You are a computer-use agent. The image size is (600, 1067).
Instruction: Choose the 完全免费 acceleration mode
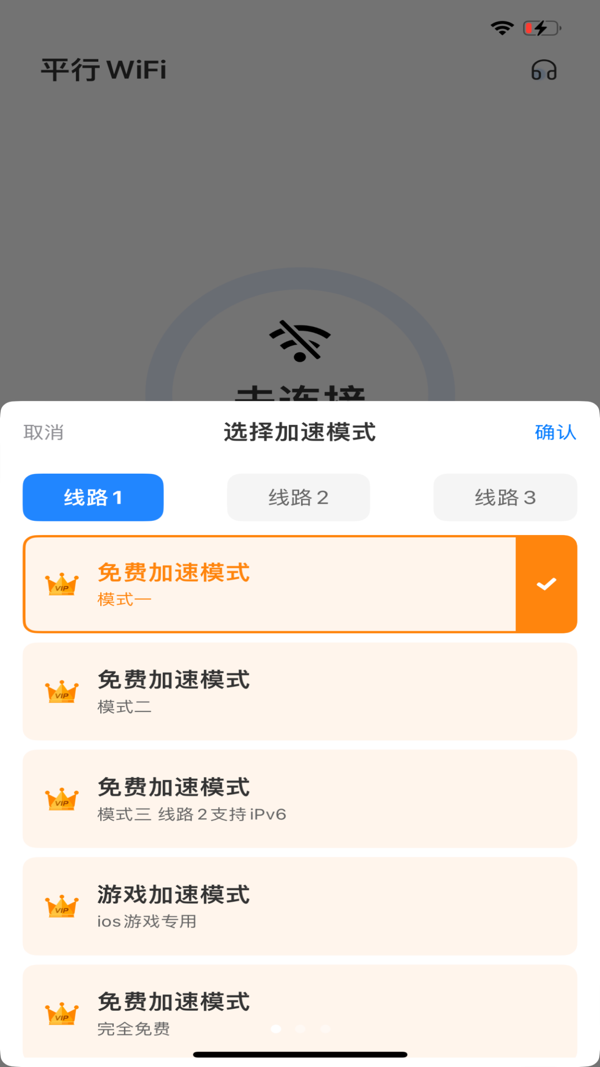pos(300,1010)
